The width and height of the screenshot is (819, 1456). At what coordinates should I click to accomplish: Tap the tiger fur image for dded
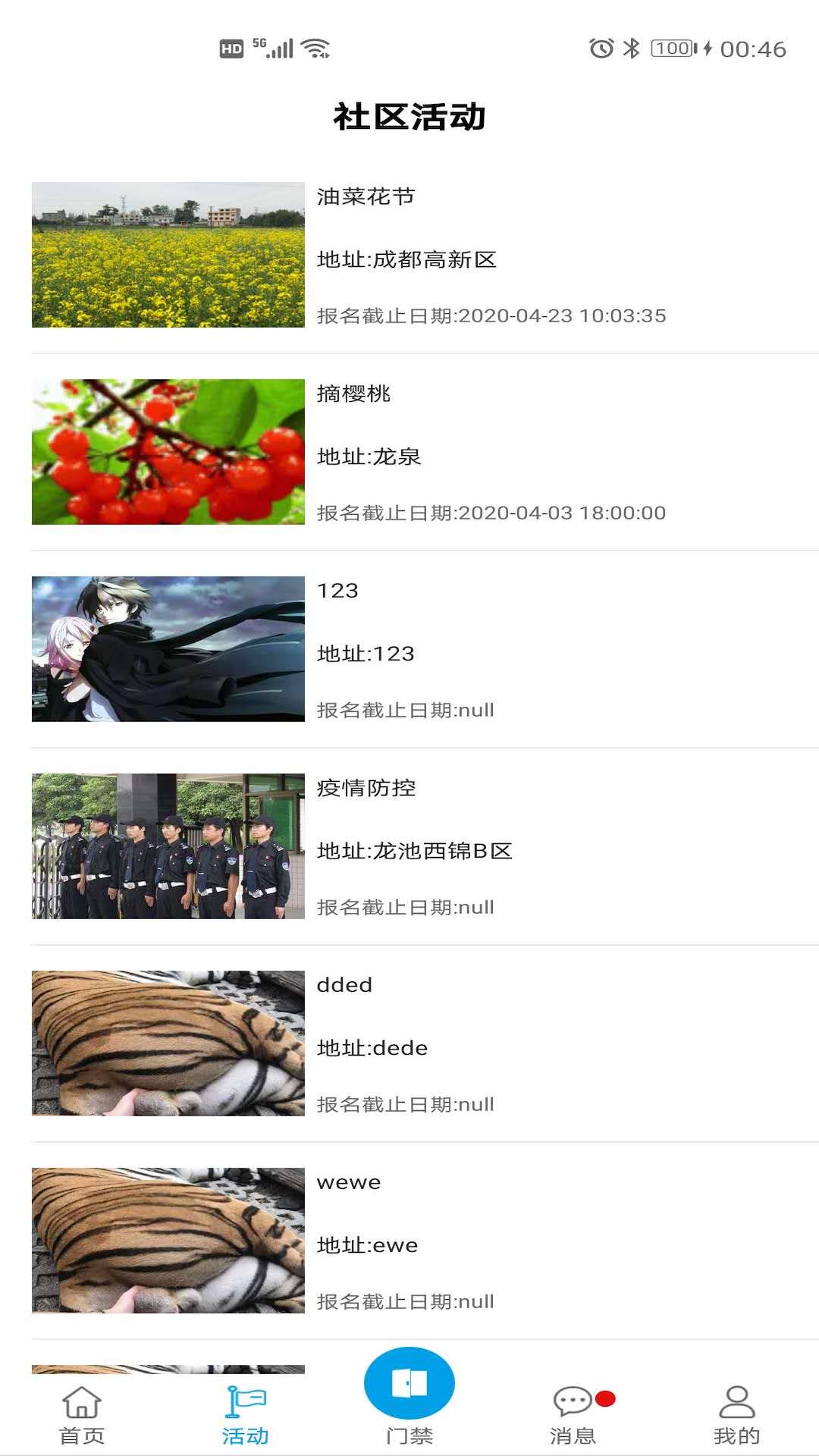(x=168, y=1043)
